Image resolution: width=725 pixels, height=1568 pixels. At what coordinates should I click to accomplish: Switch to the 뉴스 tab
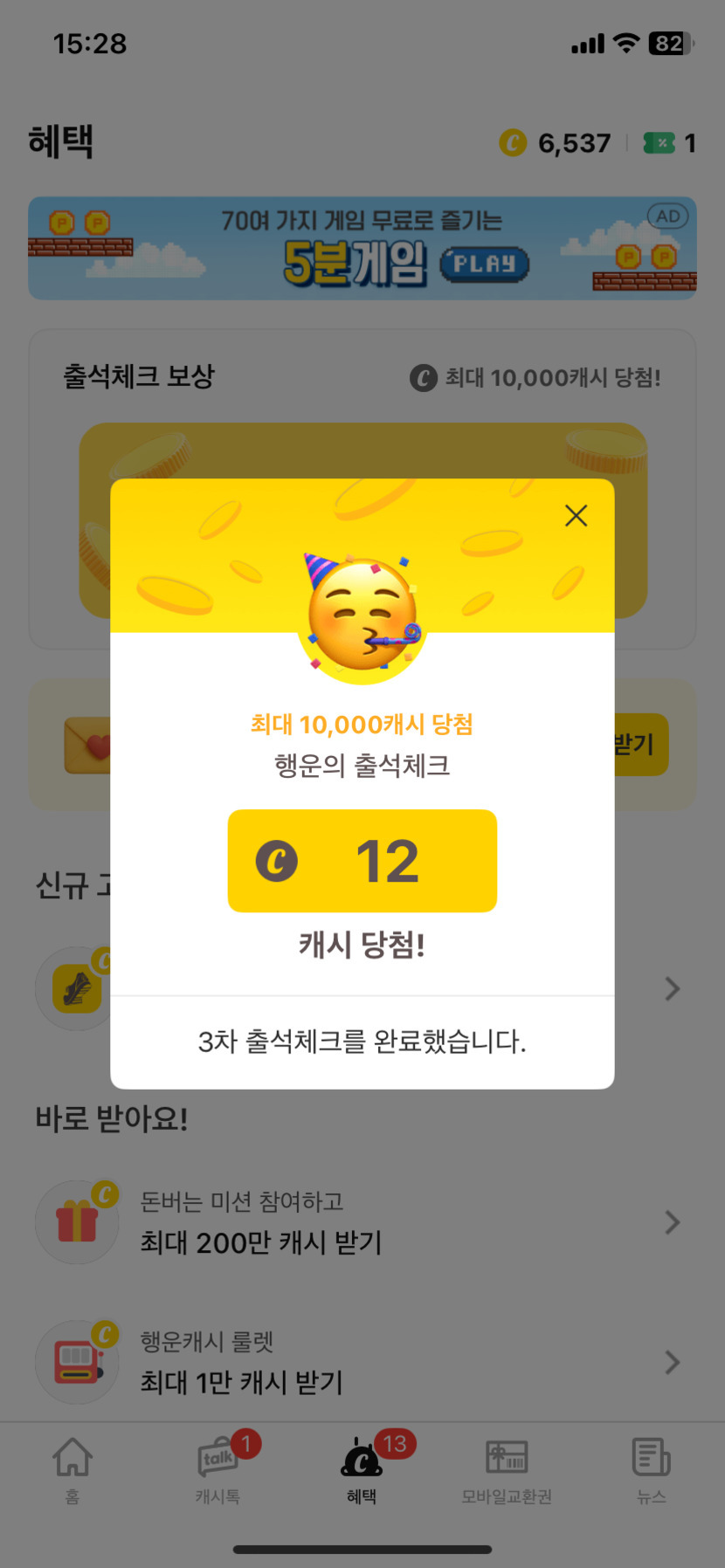point(651,1468)
